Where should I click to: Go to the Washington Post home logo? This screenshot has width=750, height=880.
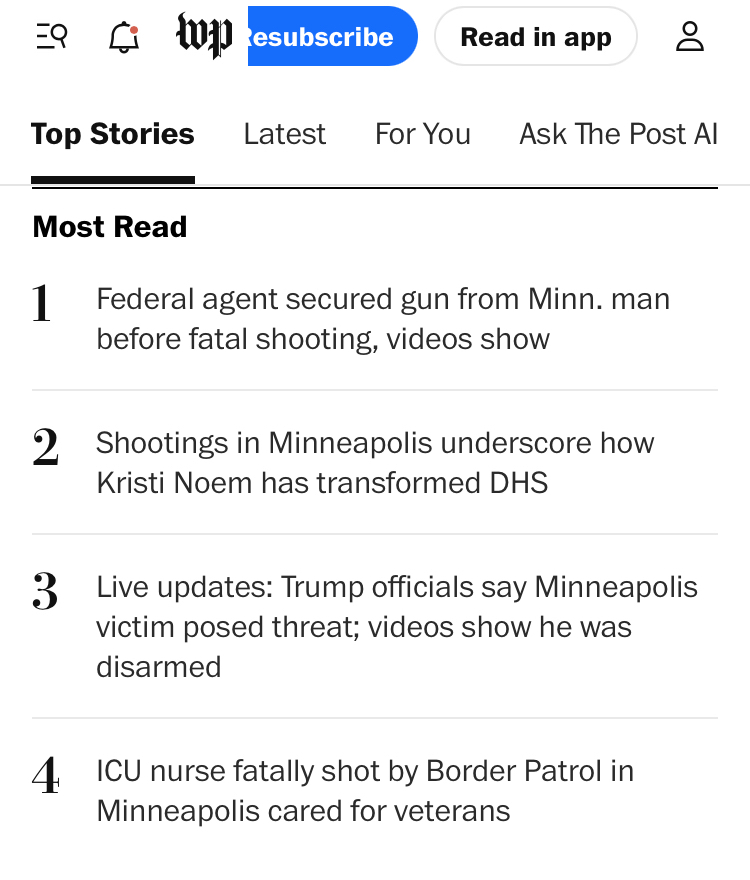click(204, 36)
